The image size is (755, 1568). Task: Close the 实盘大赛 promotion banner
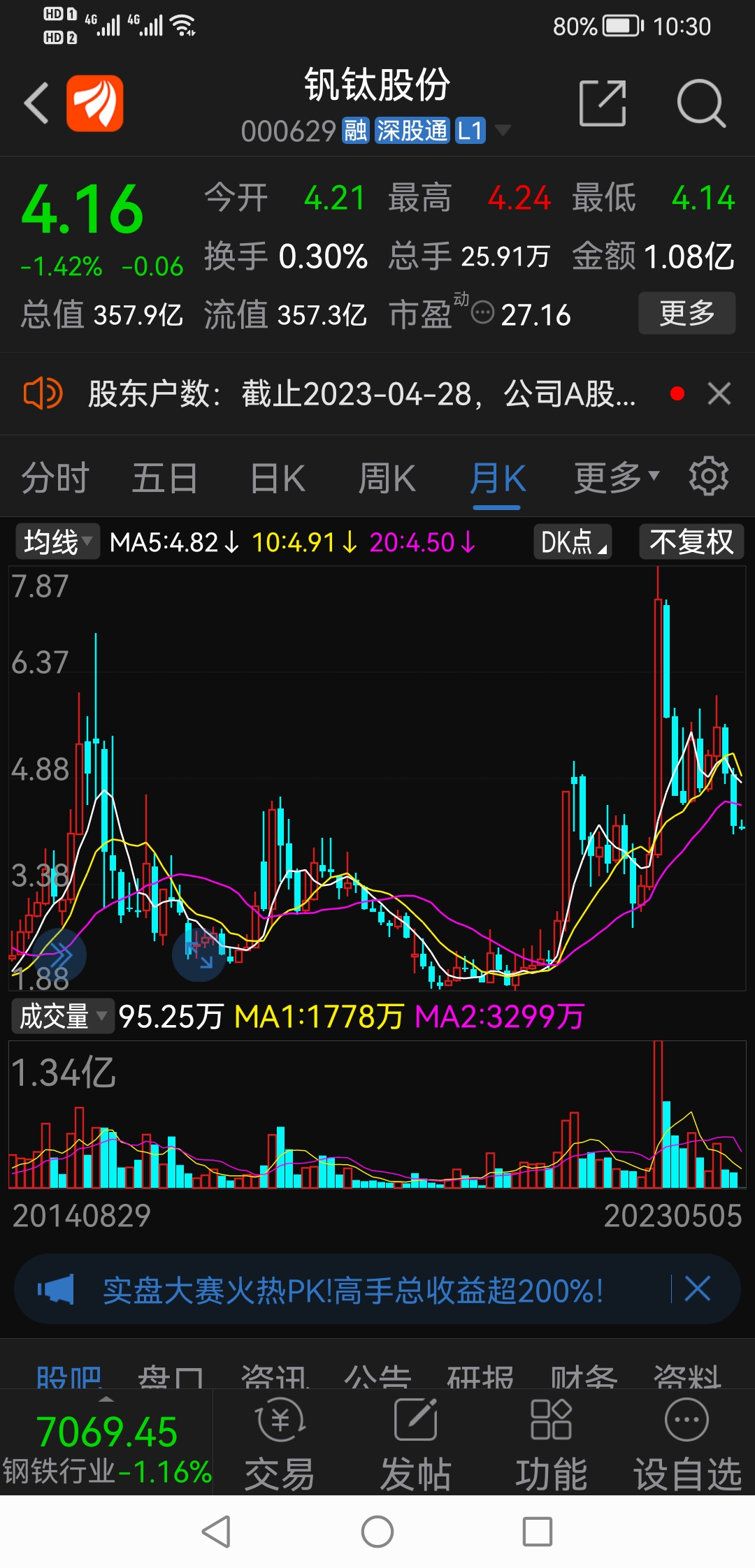click(x=697, y=1288)
